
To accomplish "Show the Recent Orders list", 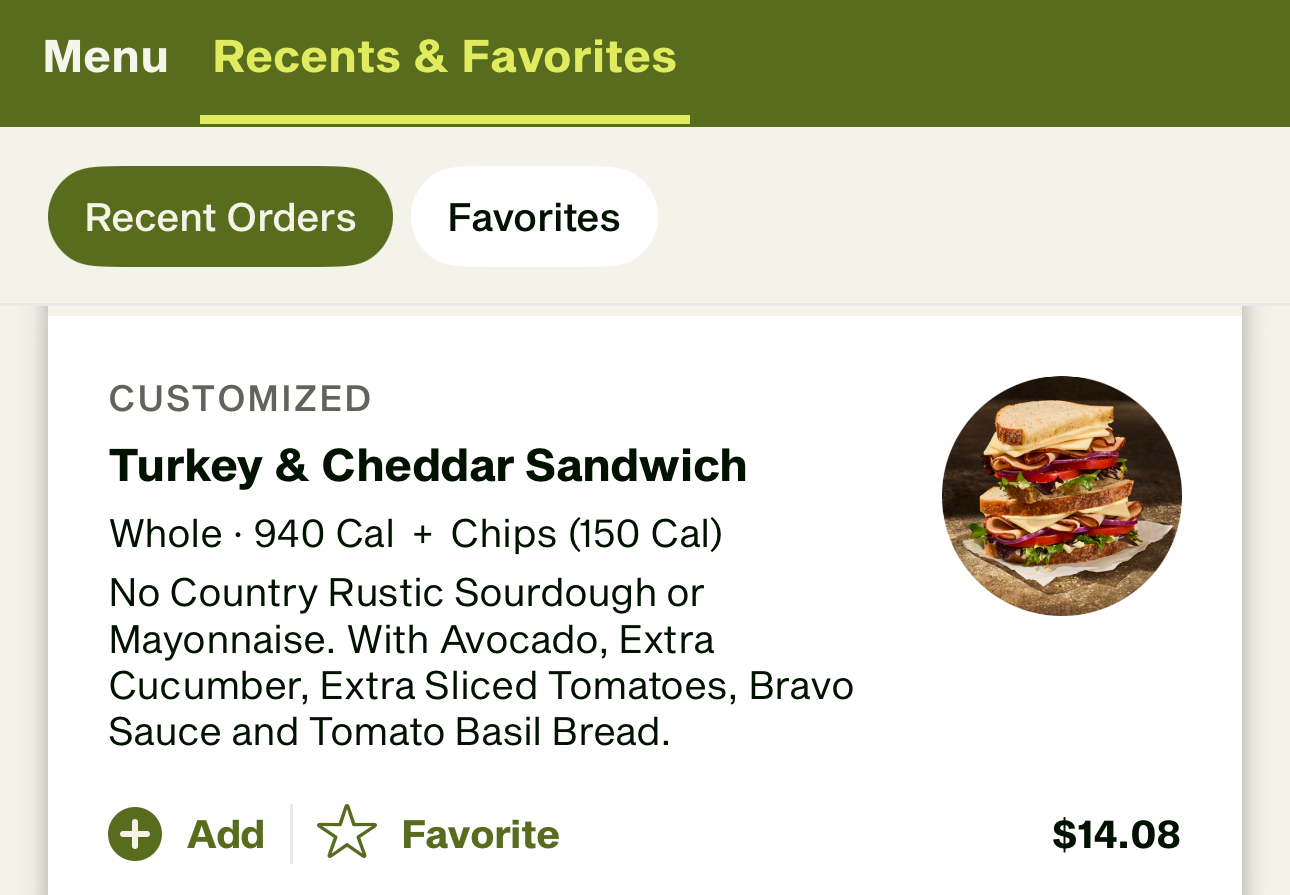I will (220, 217).
